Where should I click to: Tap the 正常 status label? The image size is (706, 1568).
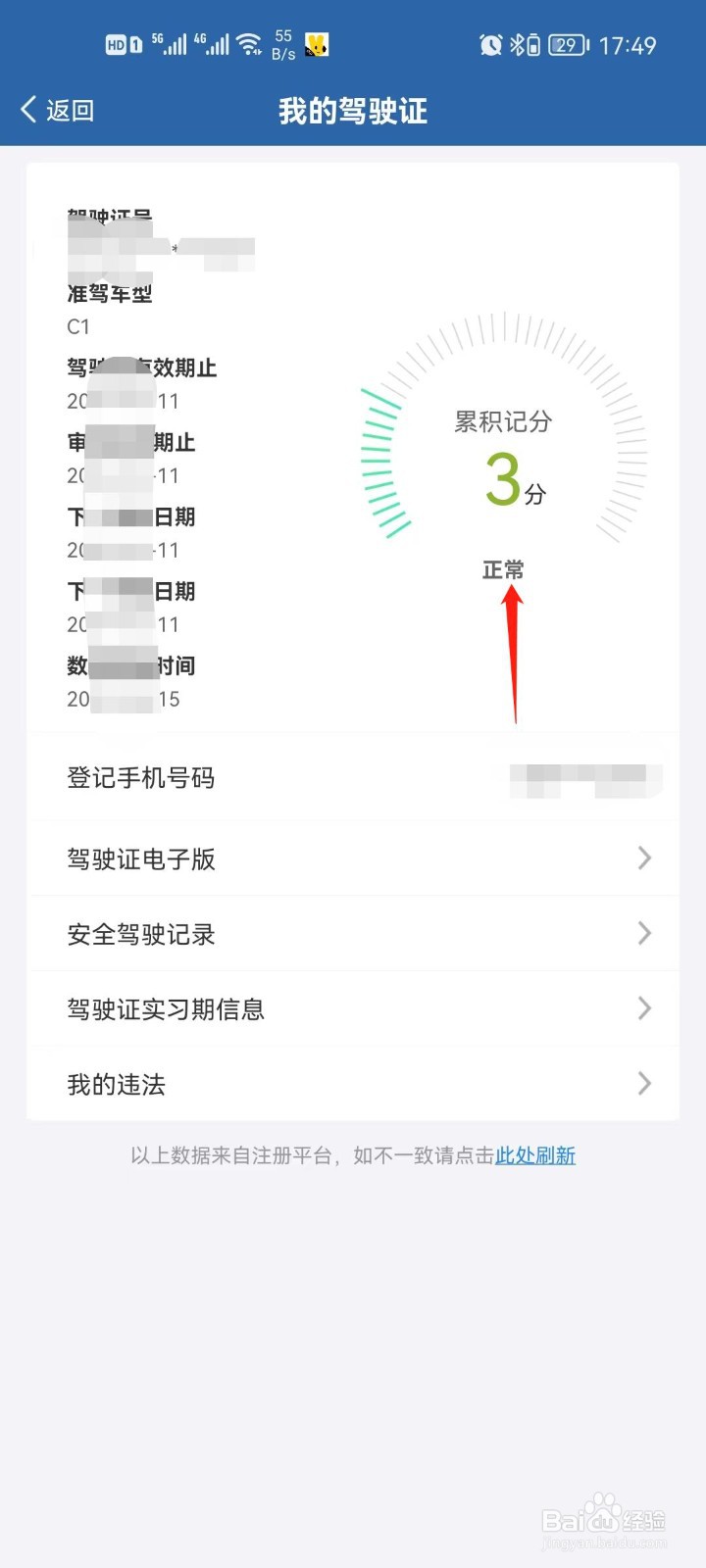[x=505, y=568]
